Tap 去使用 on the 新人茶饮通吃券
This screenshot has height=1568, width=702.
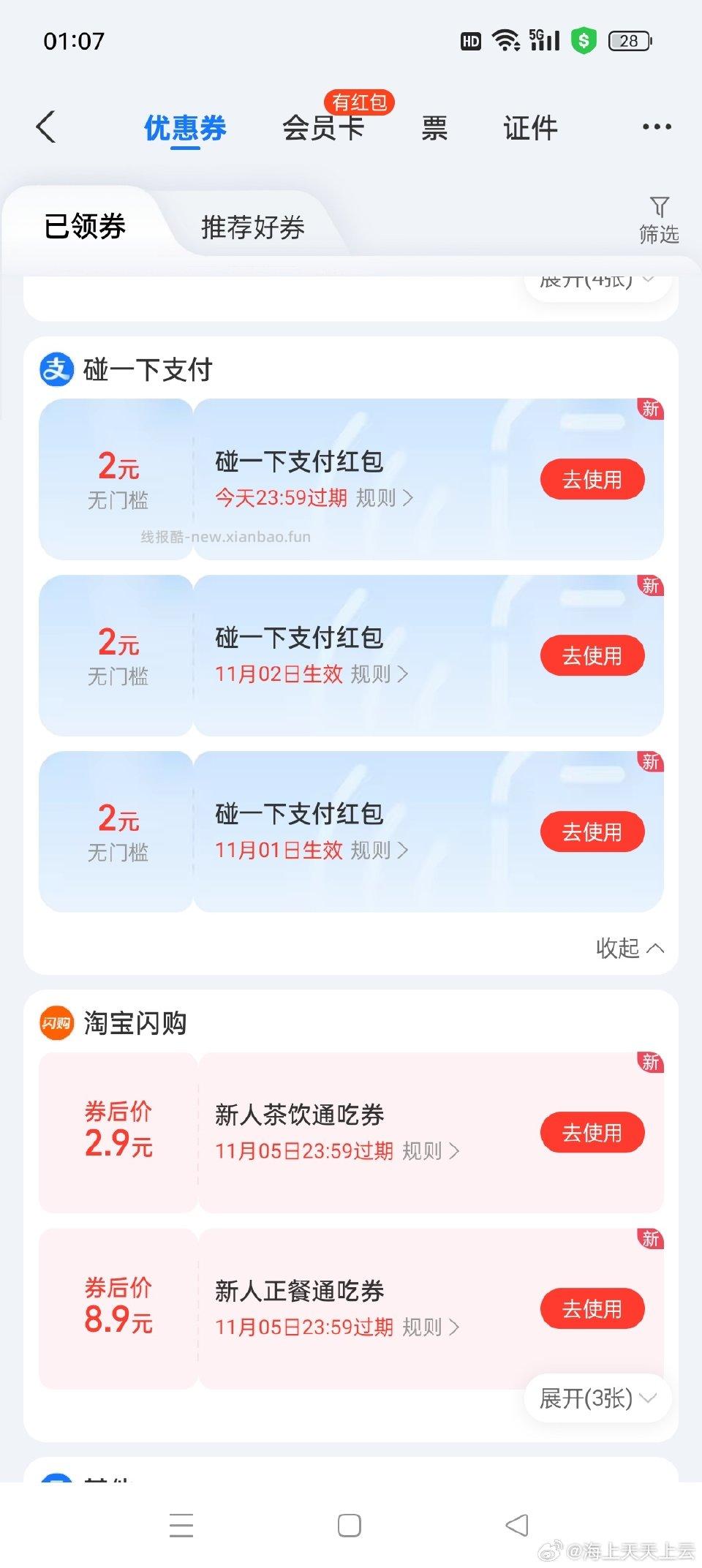[592, 1132]
